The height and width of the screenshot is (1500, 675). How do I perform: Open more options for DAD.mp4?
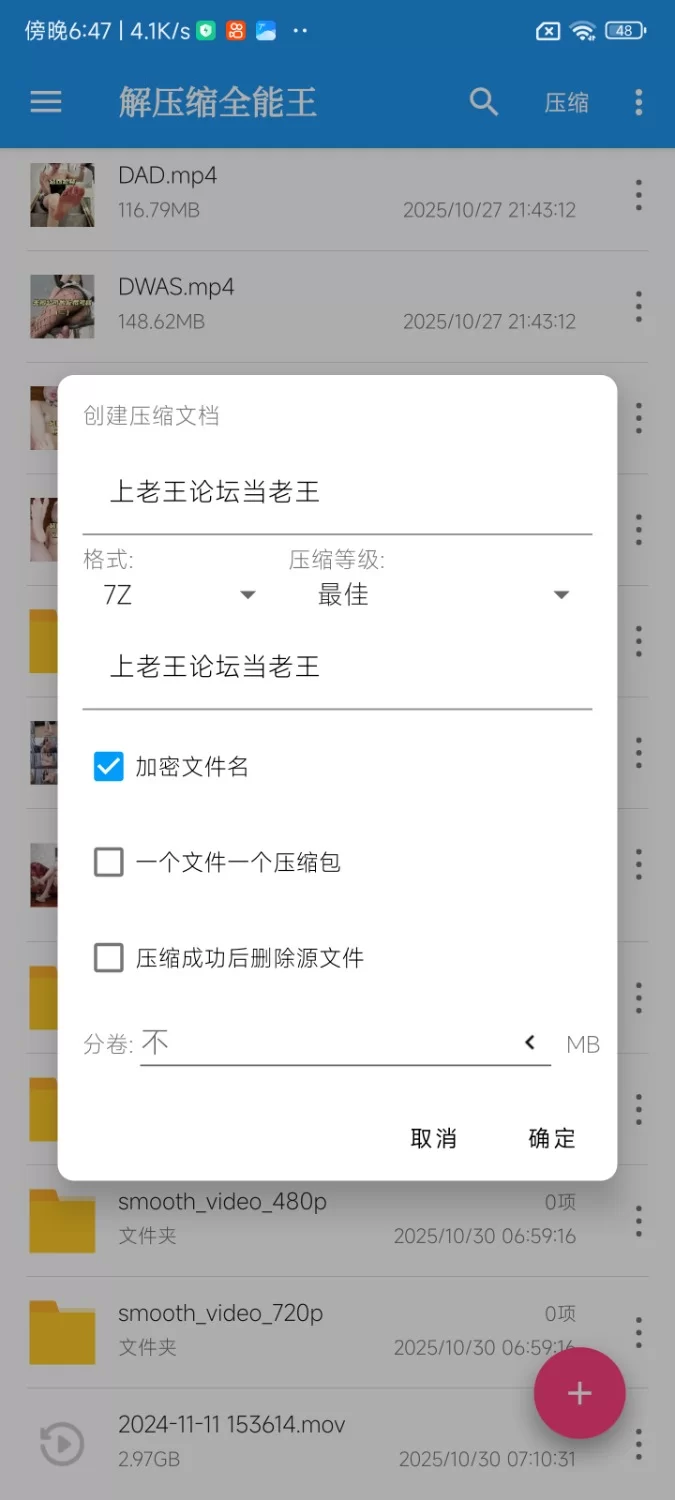pos(639,195)
